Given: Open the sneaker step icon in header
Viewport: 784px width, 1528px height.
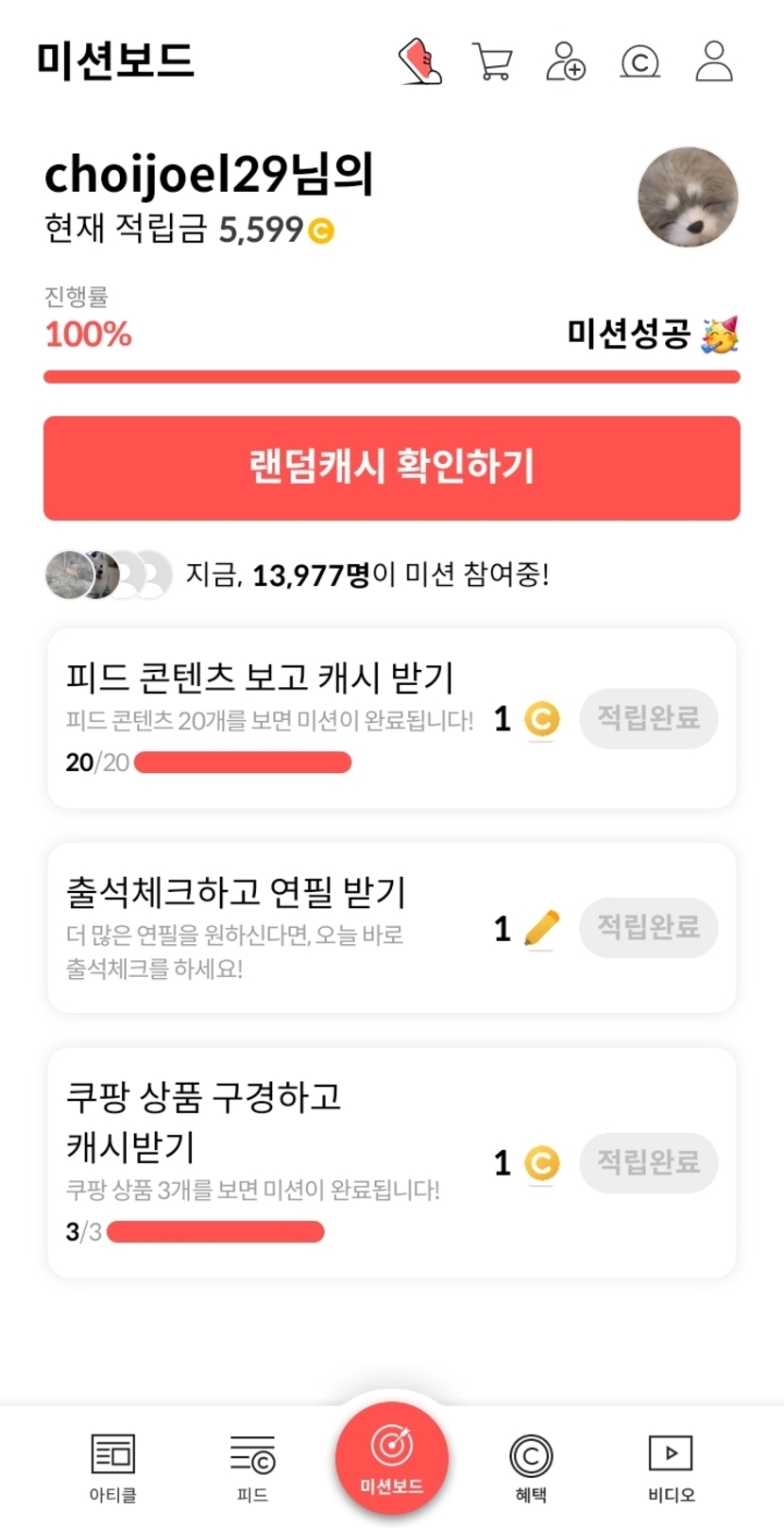Looking at the screenshot, I should pyautogui.click(x=420, y=61).
